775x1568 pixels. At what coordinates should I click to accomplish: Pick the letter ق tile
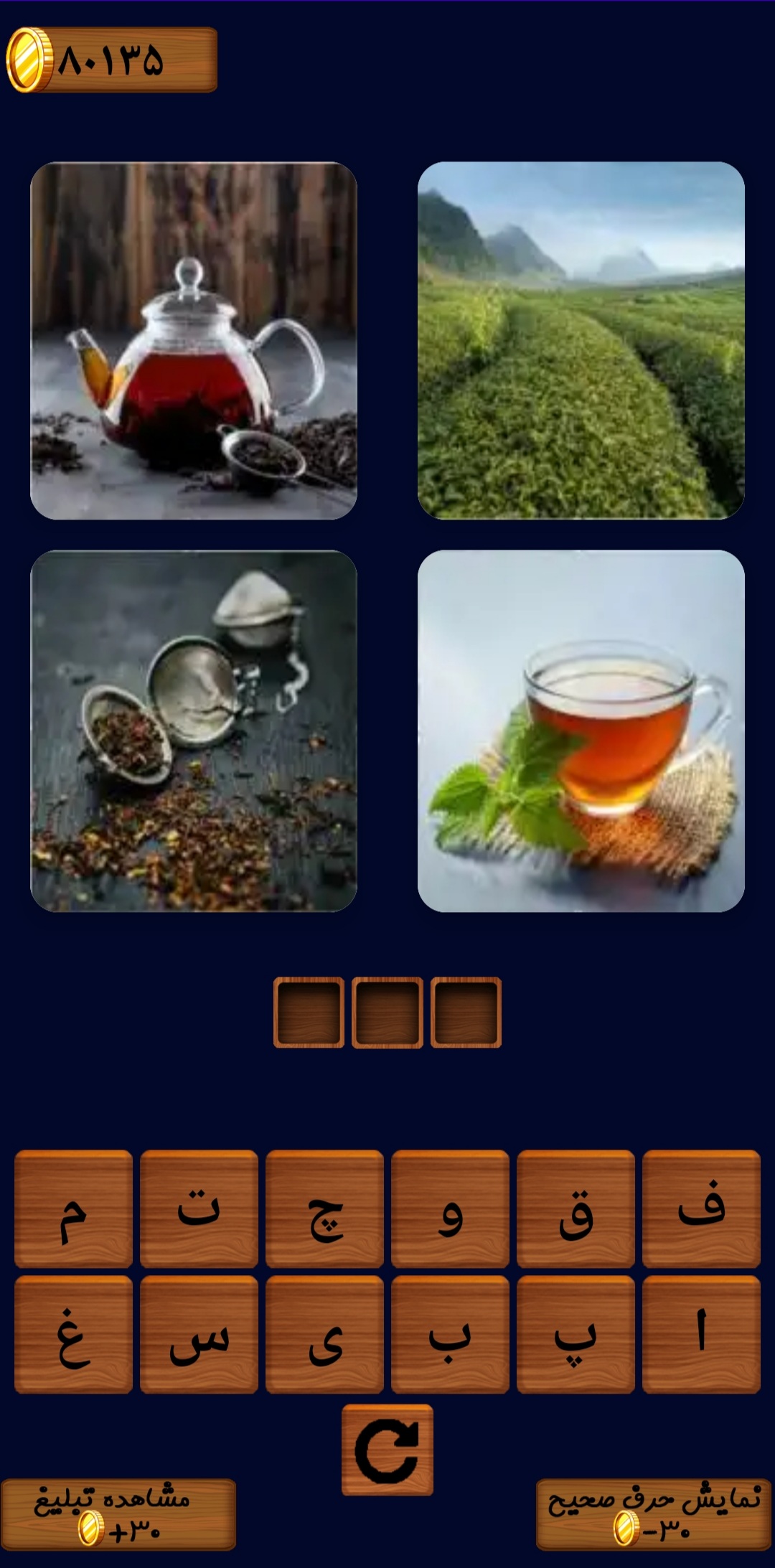[x=576, y=1208]
